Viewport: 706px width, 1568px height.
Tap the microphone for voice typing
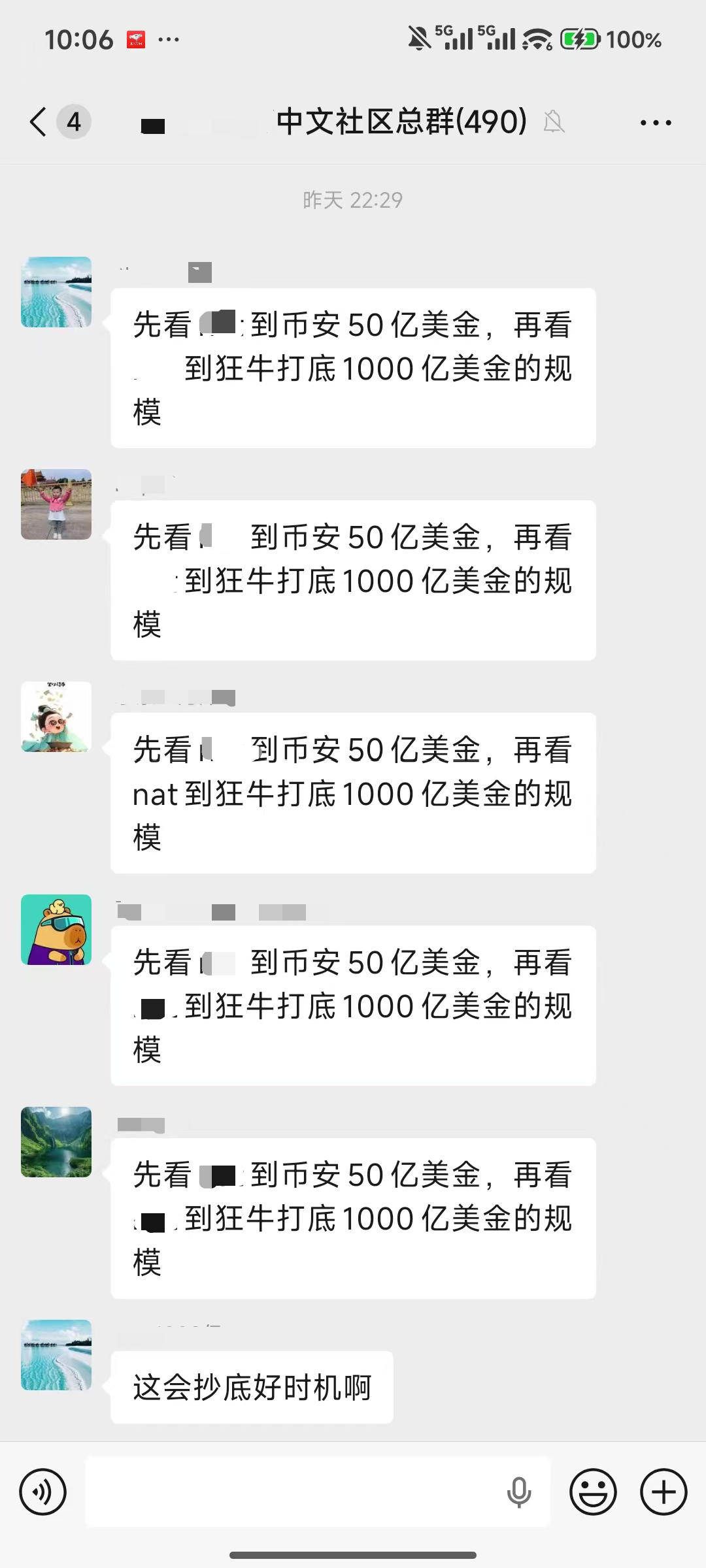(x=519, y=1492)
